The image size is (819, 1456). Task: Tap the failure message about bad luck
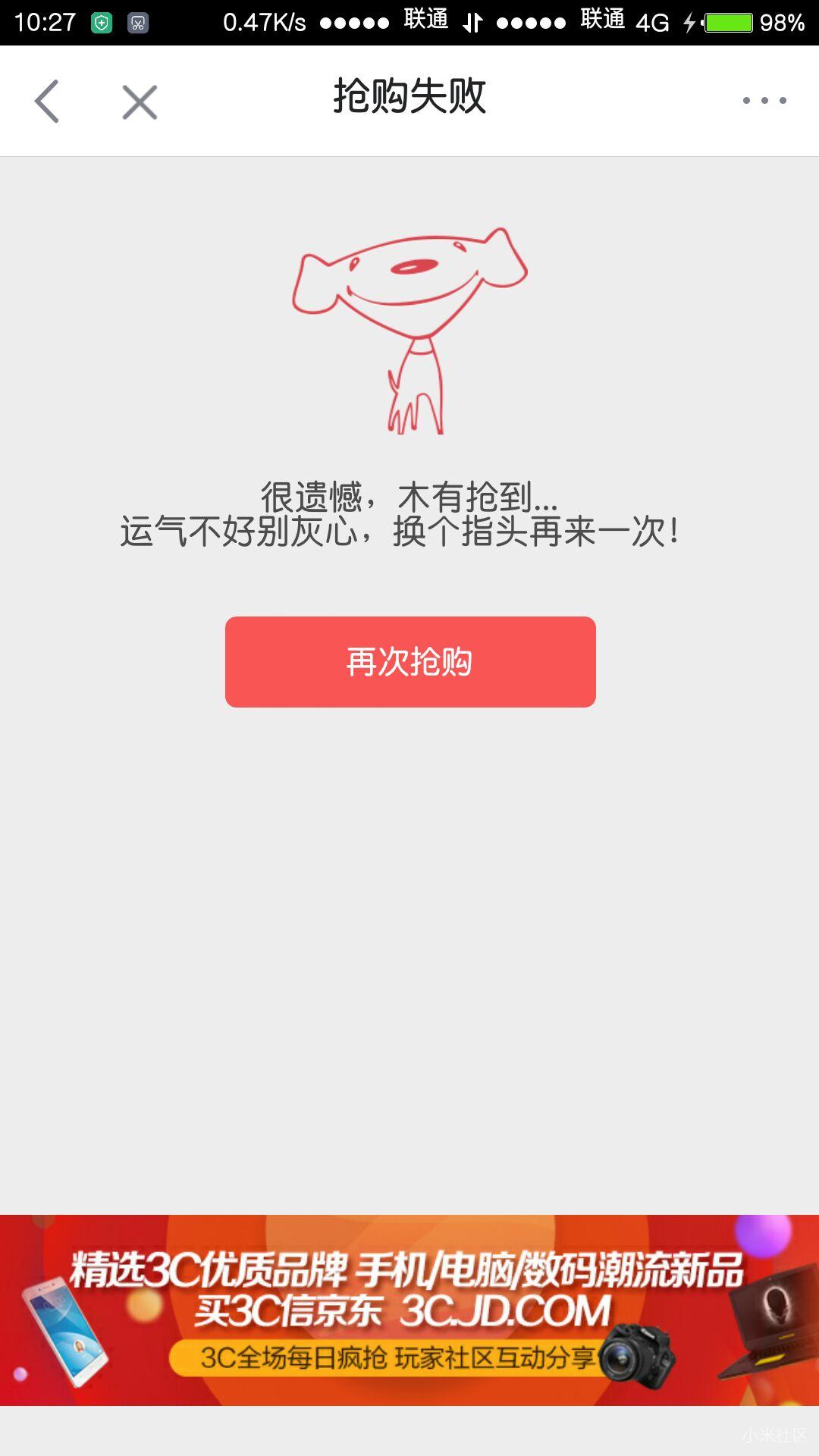(409, 514)
